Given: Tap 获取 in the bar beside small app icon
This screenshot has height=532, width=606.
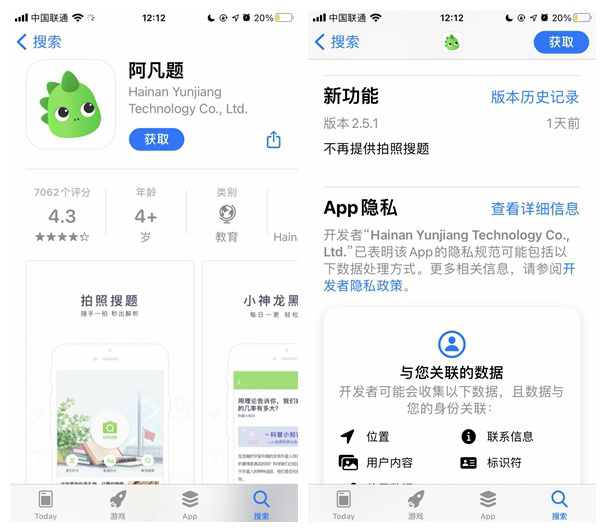Looking at the screenshot, I should [561, 42].
